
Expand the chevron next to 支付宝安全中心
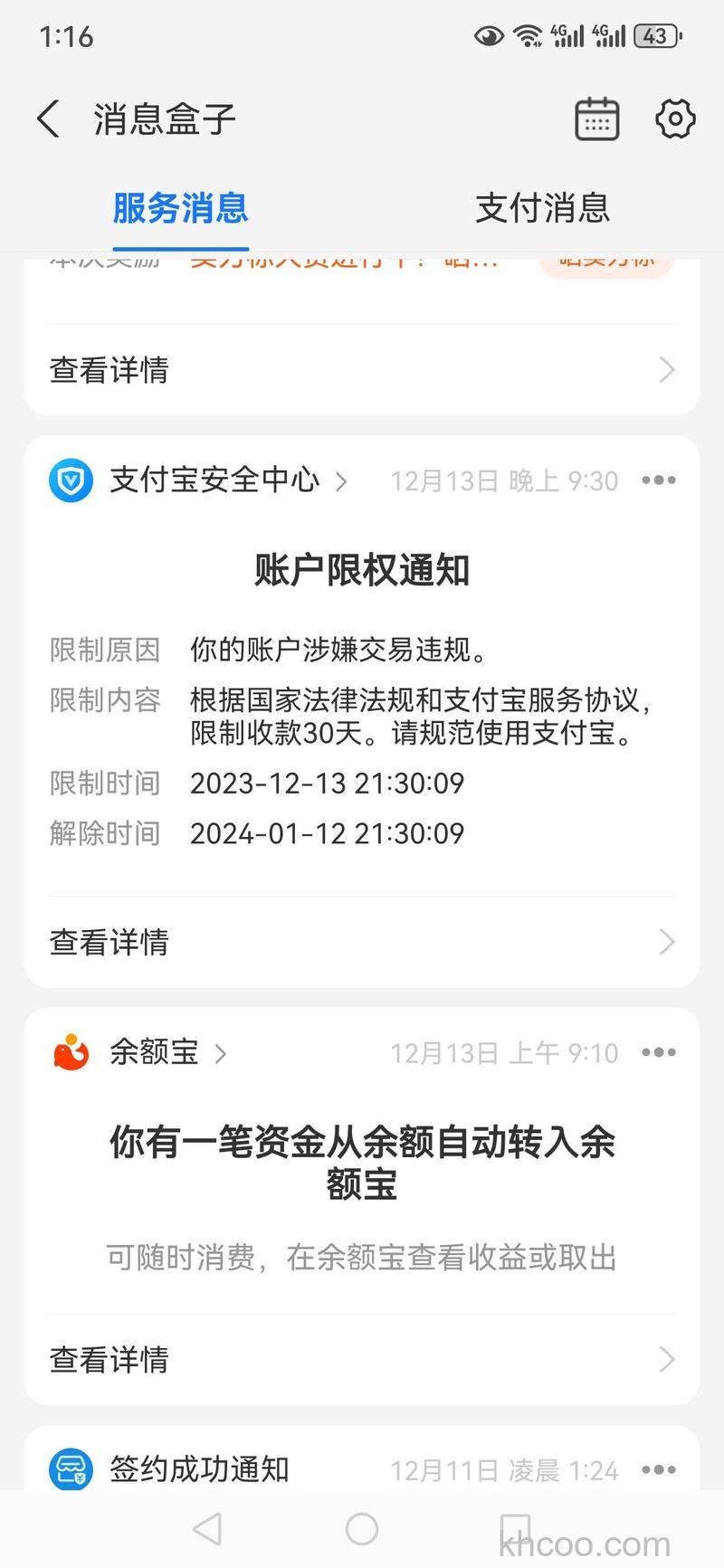pyautogui.click(x=341, y=482)
